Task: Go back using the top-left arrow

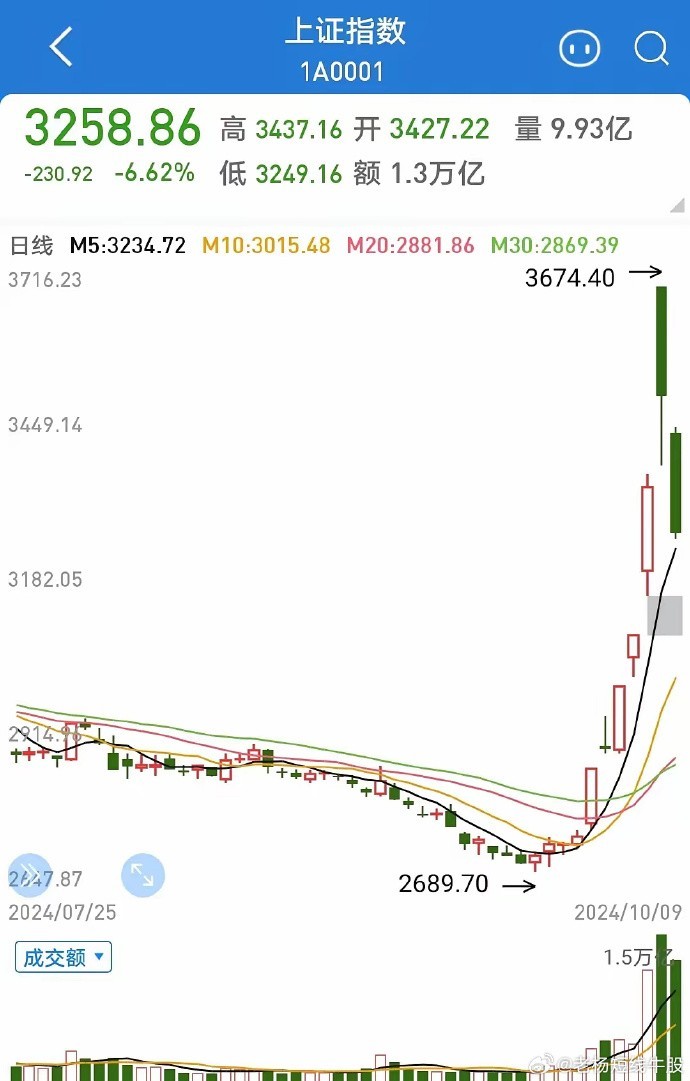Action: (61, 47)
